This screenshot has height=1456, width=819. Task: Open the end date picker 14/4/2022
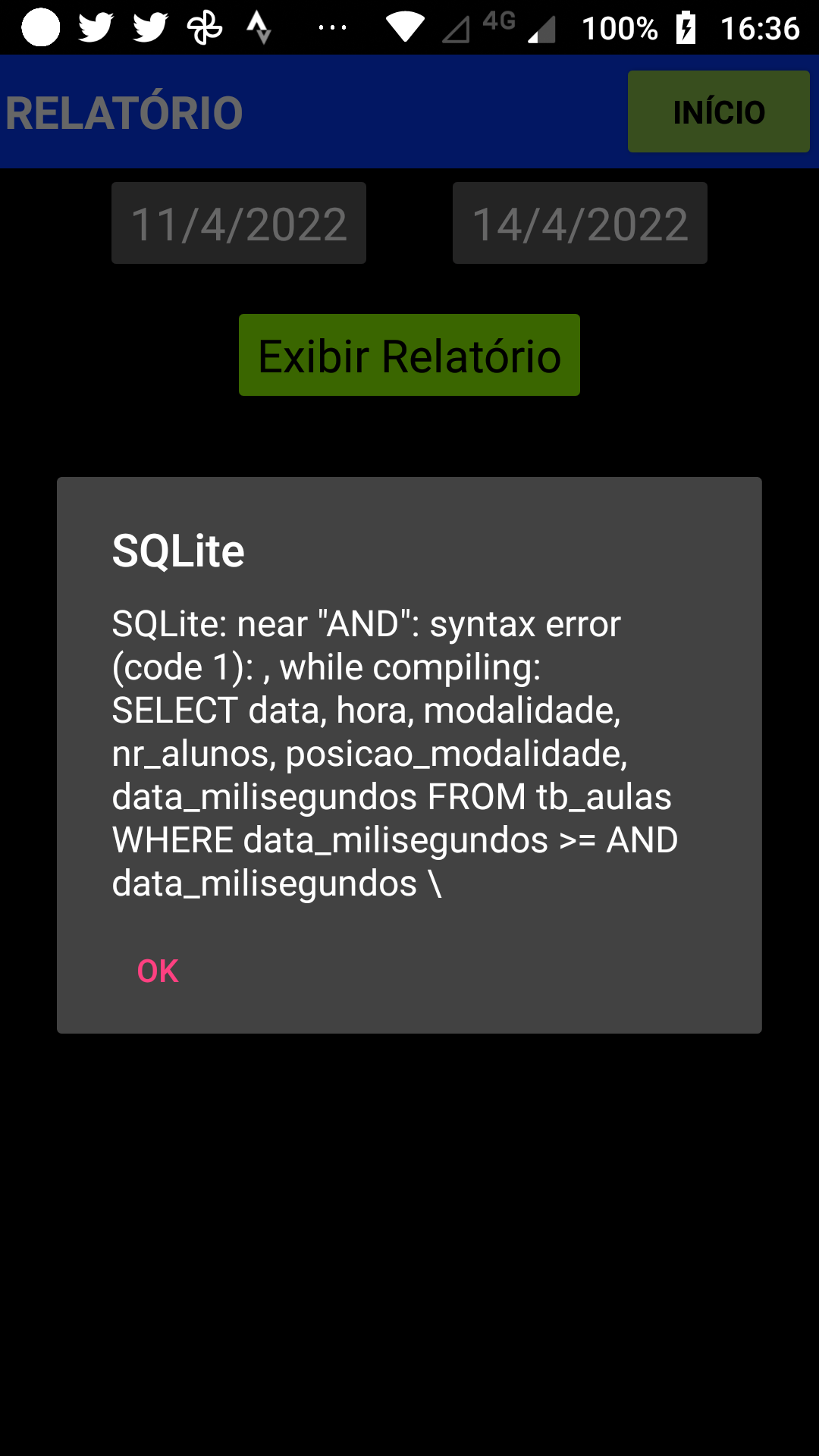579,224
